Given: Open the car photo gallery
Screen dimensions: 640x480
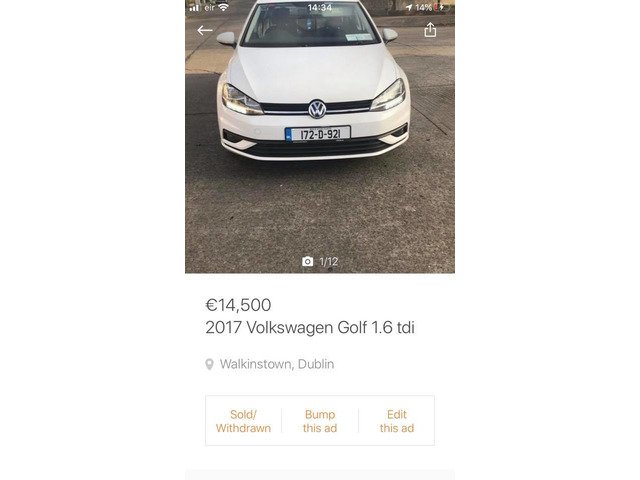Looking at the screenshot, I should coord(320,150).
